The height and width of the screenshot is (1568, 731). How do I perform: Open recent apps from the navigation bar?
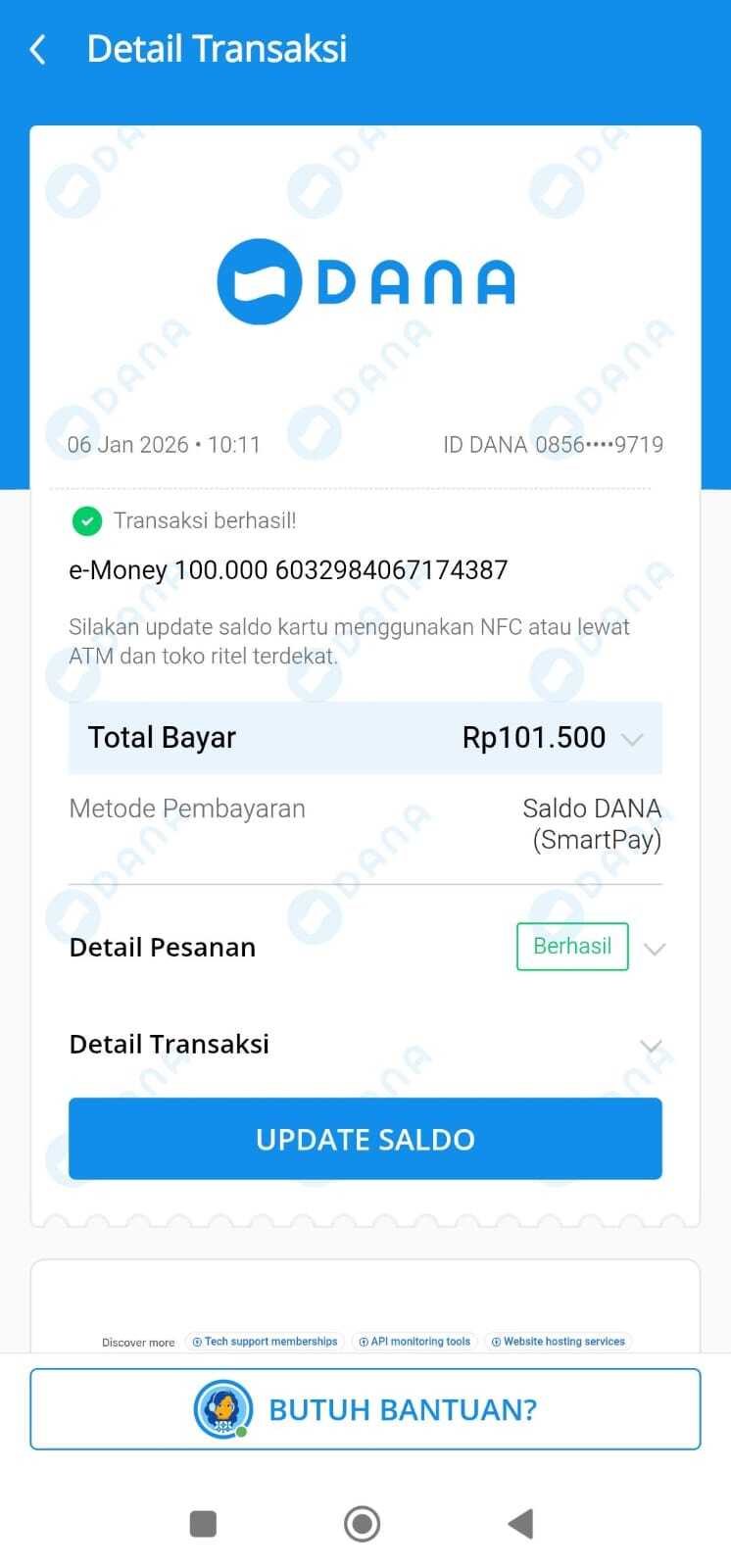pos(203,1524)
